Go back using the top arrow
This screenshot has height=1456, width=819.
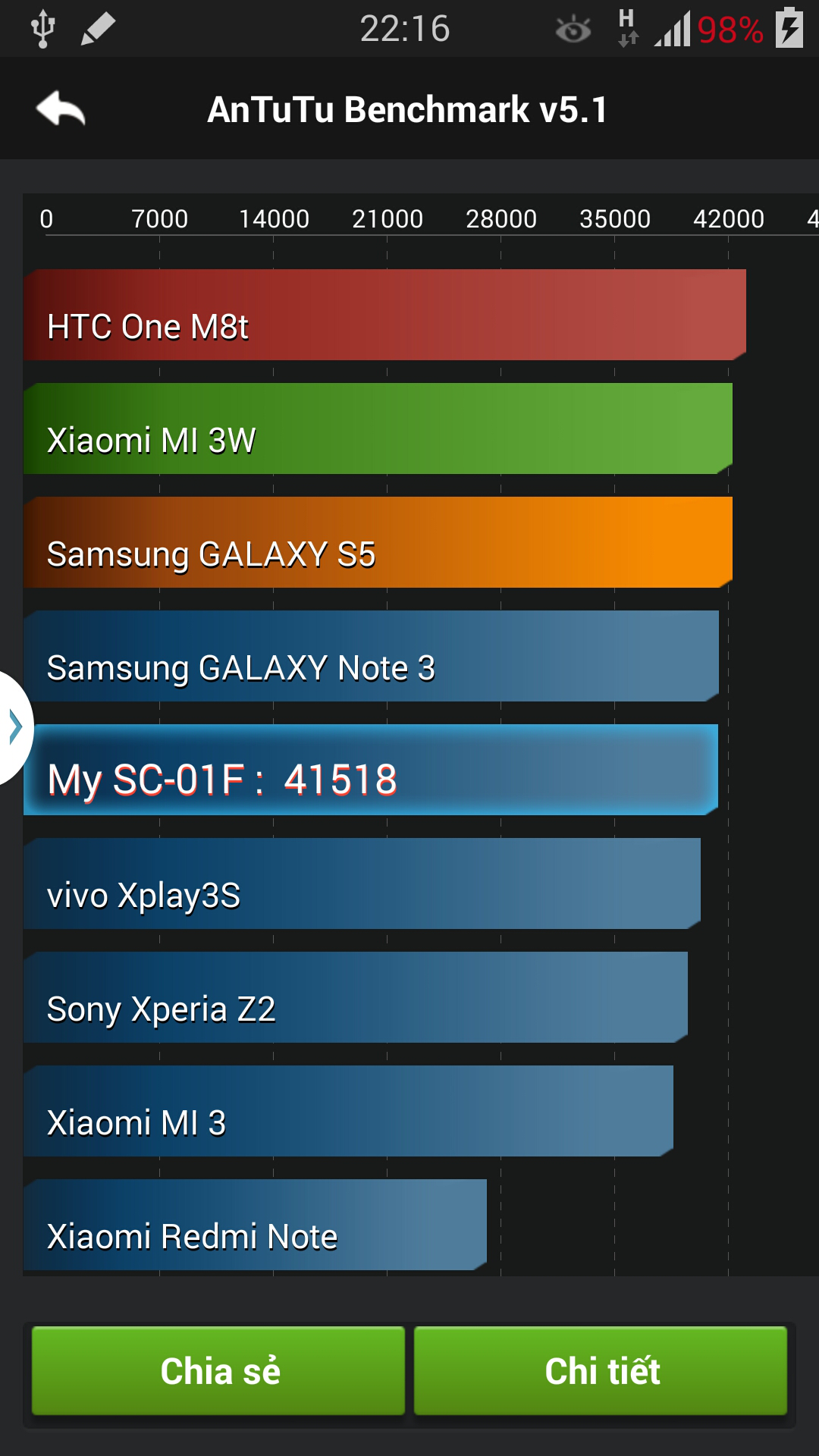[61, 109]
